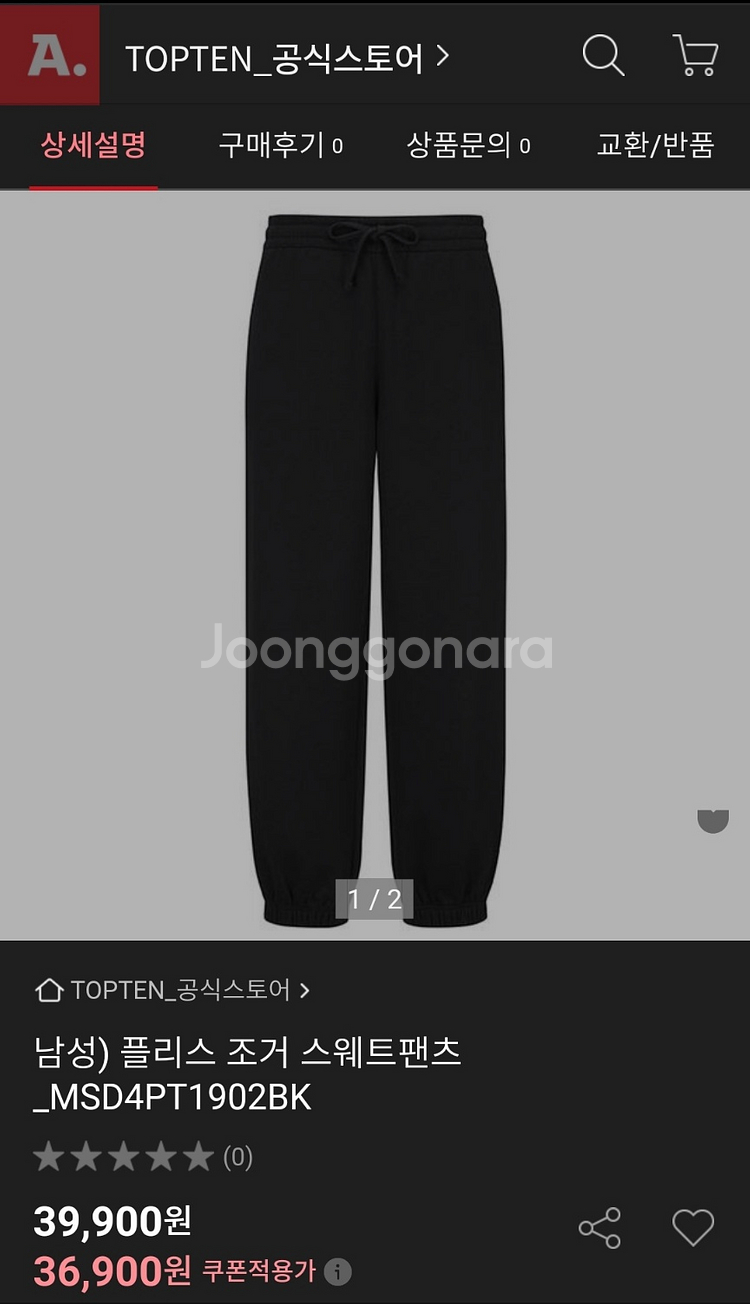
Task: Show coupon price info icon
Action: pos(338,1272)
